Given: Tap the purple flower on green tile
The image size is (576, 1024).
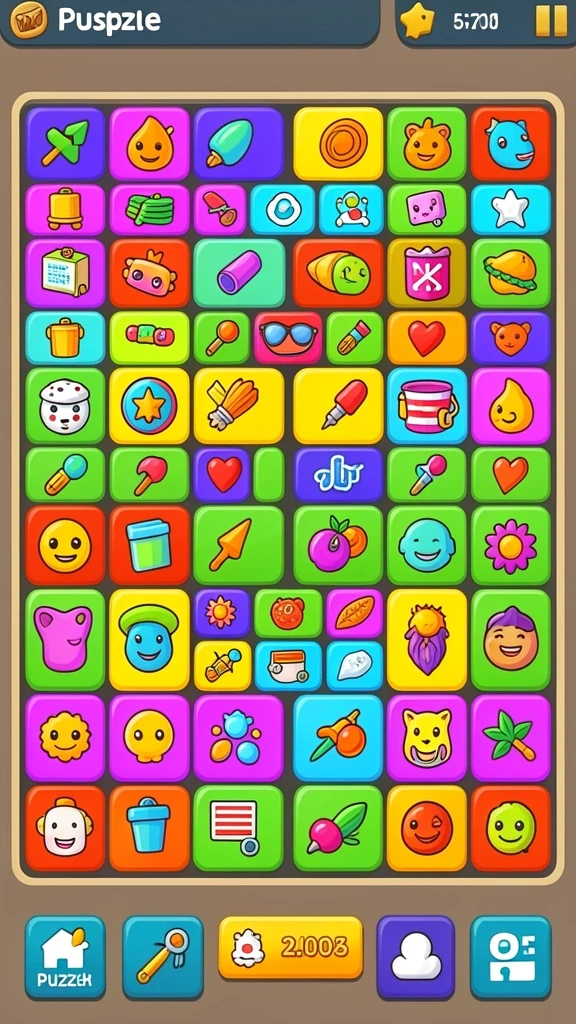Looking at the screenshot, I should pos(511,545).
